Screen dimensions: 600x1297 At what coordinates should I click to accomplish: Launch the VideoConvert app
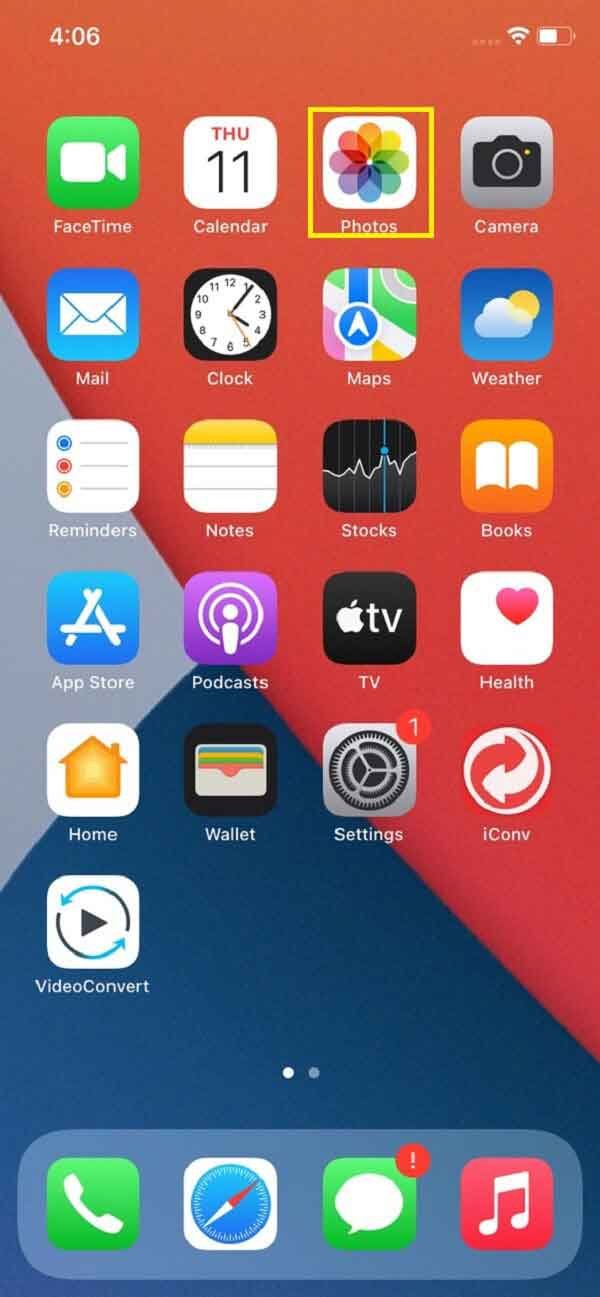pos(93,922)
